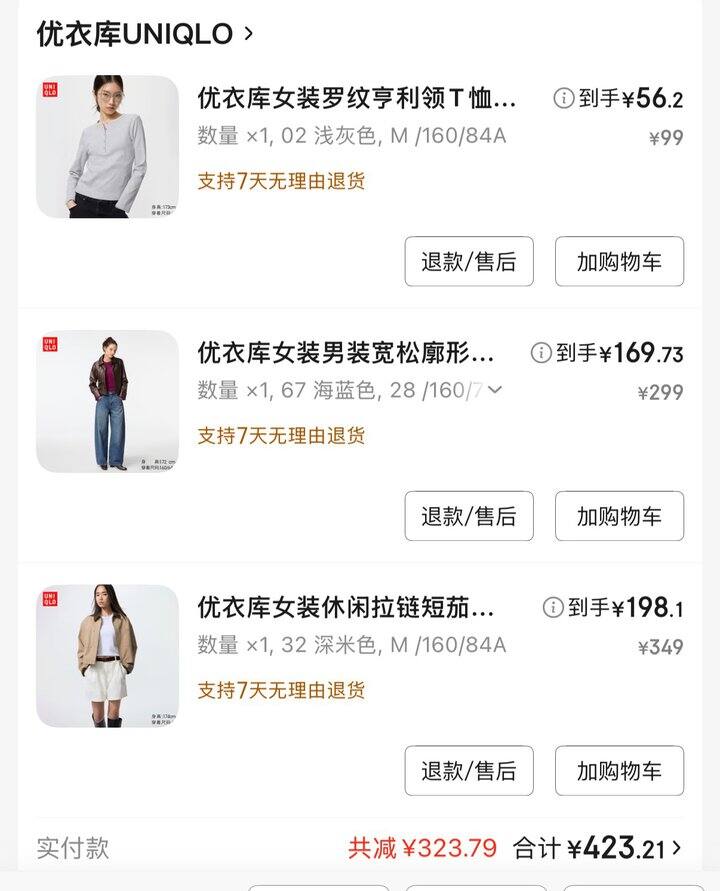
Task: Expand the 合计 ¥423.21 payment details
Action: (x=676, y=849)
